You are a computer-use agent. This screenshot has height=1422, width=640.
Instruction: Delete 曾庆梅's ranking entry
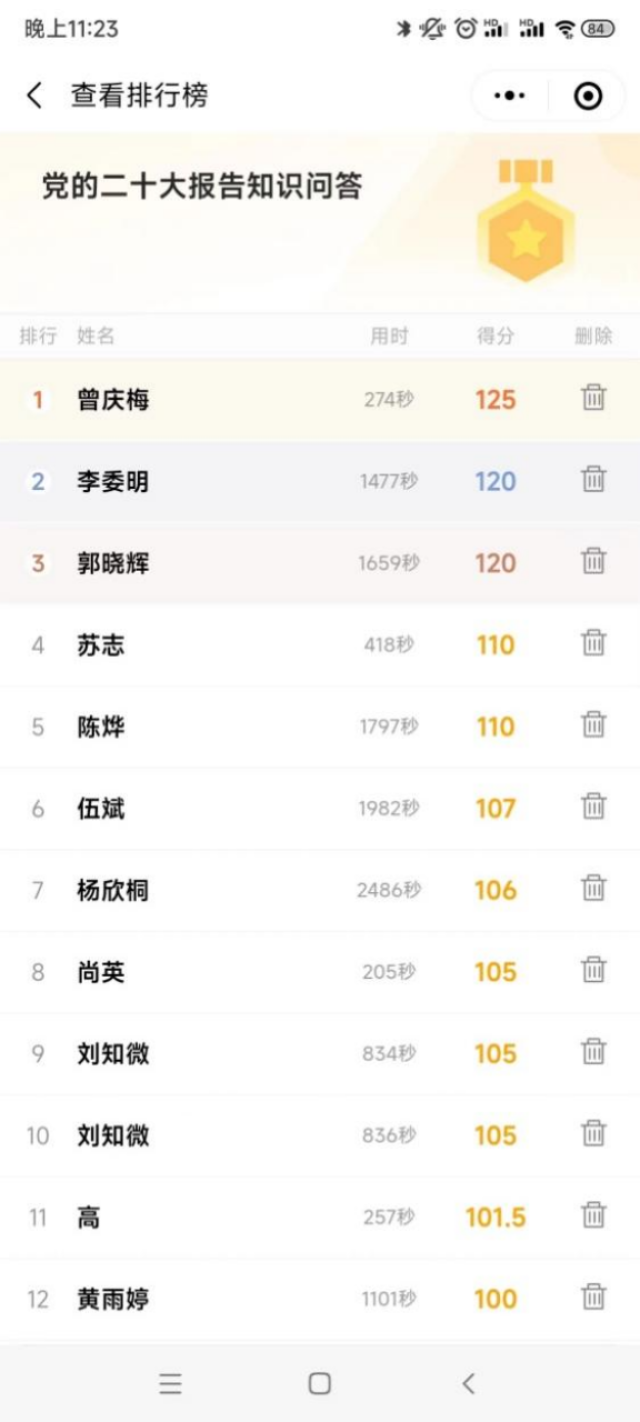(x=594, y=398)
